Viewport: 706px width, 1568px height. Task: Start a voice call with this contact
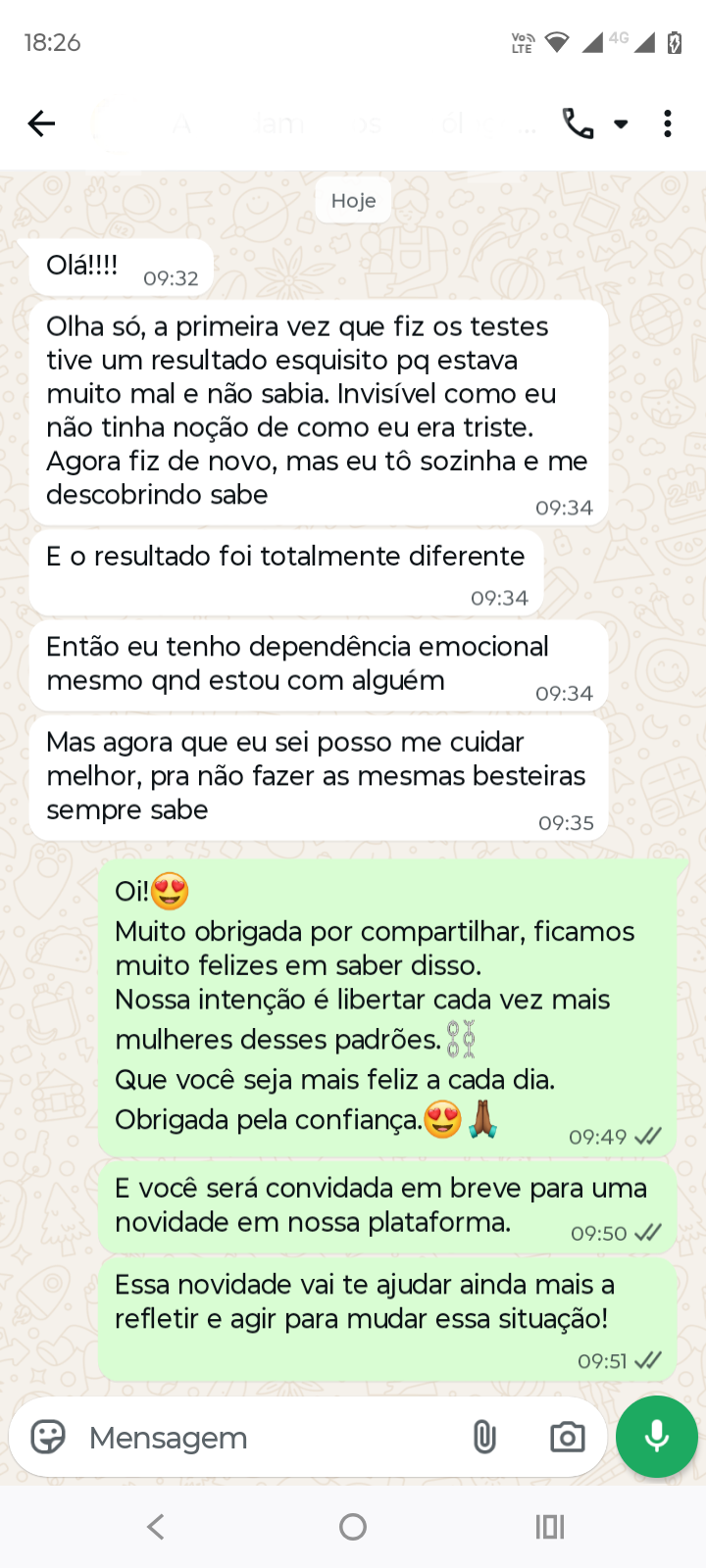[x=577, y=123]
